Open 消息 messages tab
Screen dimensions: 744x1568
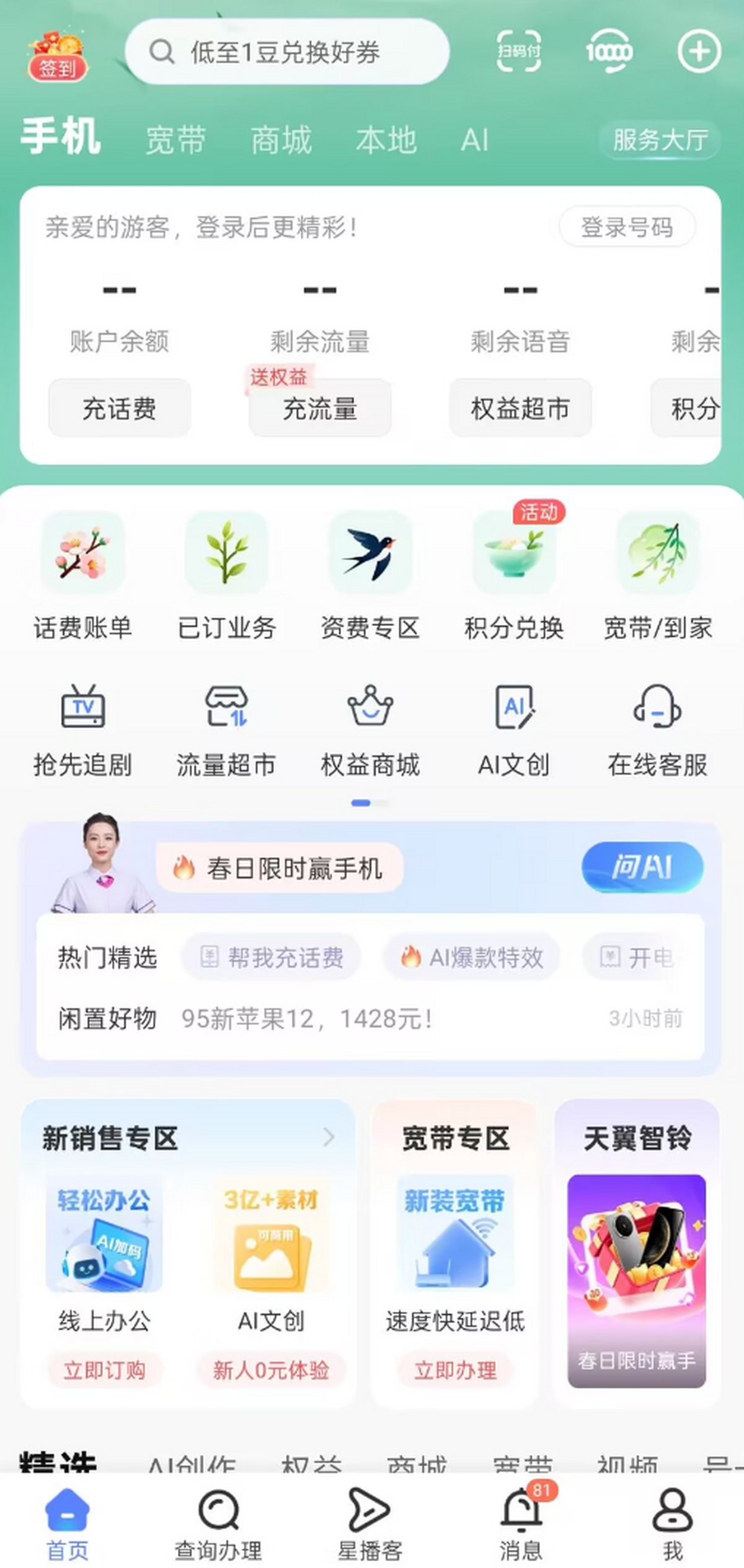521,1522
